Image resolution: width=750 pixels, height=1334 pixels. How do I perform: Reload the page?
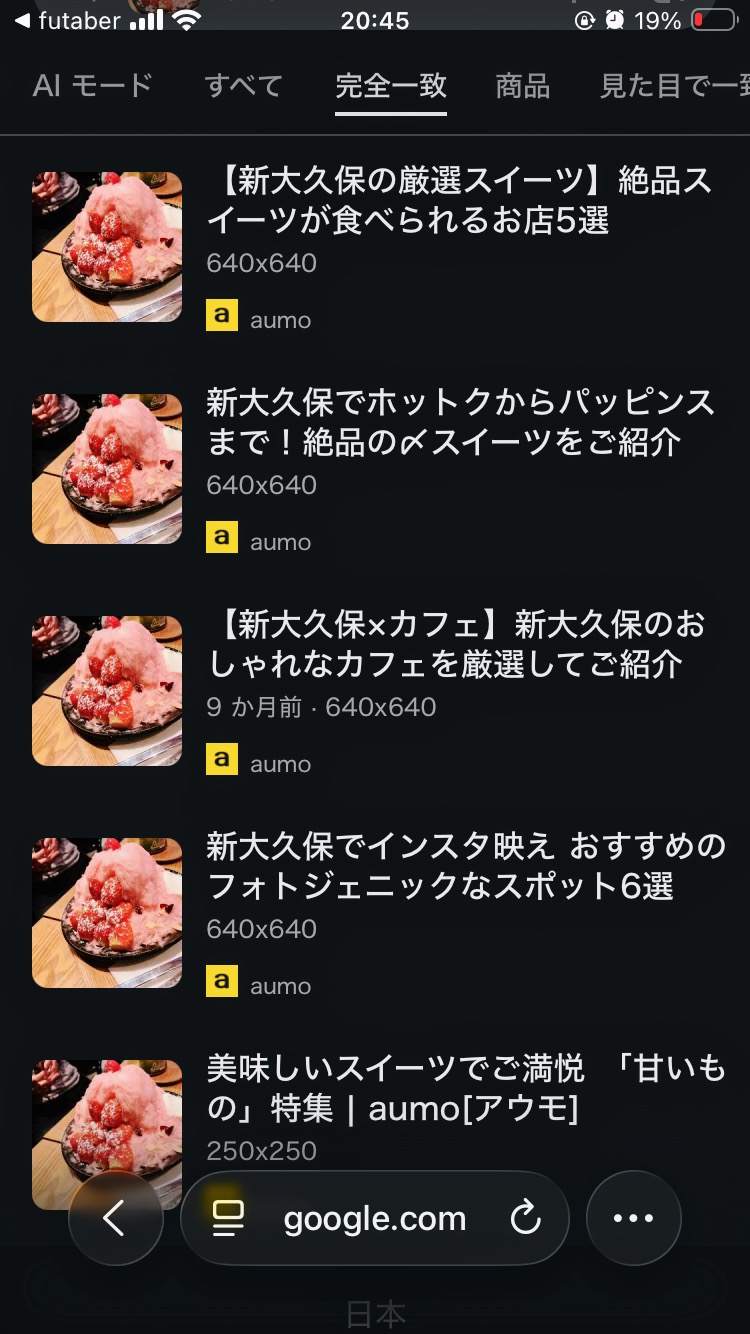(x=525, y=1218)
